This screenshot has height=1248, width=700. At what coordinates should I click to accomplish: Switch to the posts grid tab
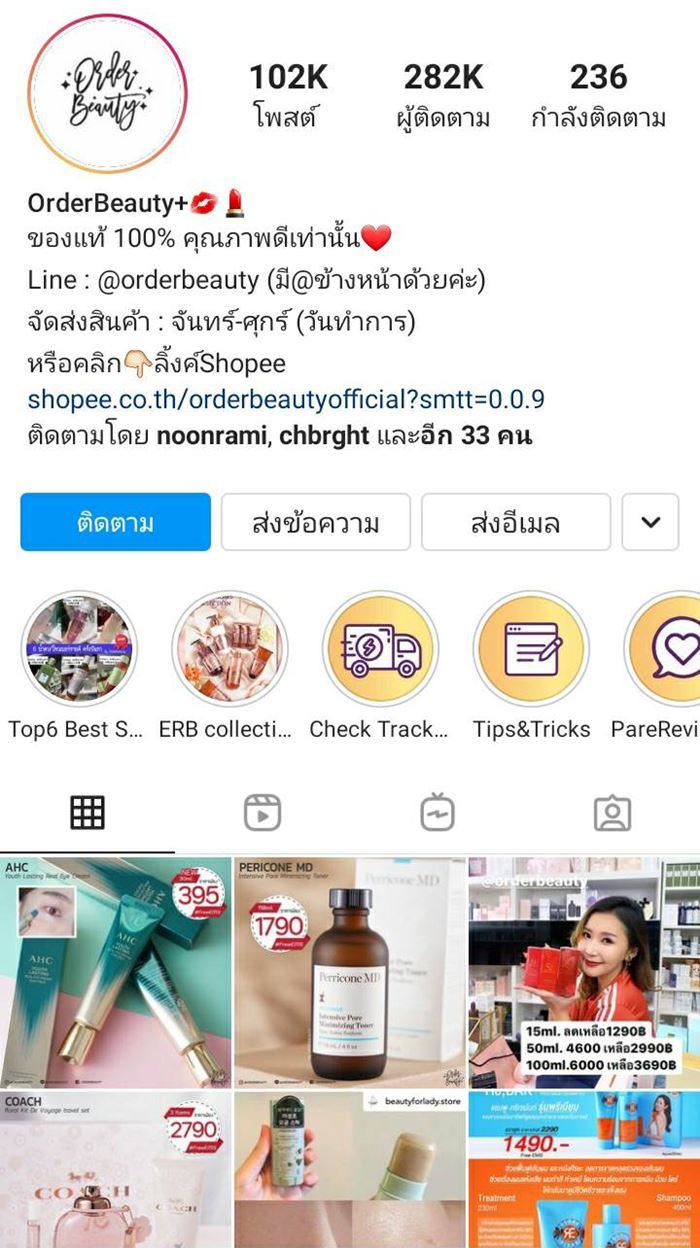pos(87,813)
